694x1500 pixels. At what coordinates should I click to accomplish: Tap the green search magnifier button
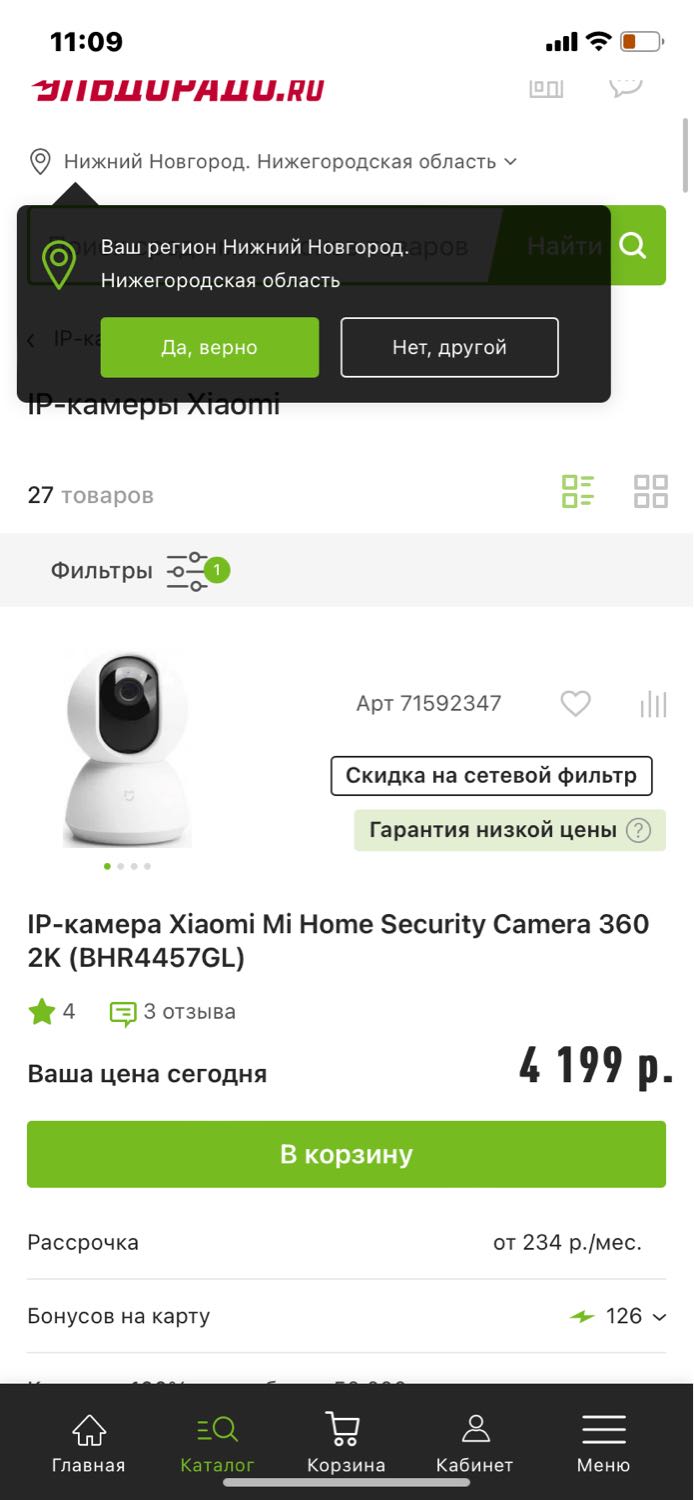point(633,245)
